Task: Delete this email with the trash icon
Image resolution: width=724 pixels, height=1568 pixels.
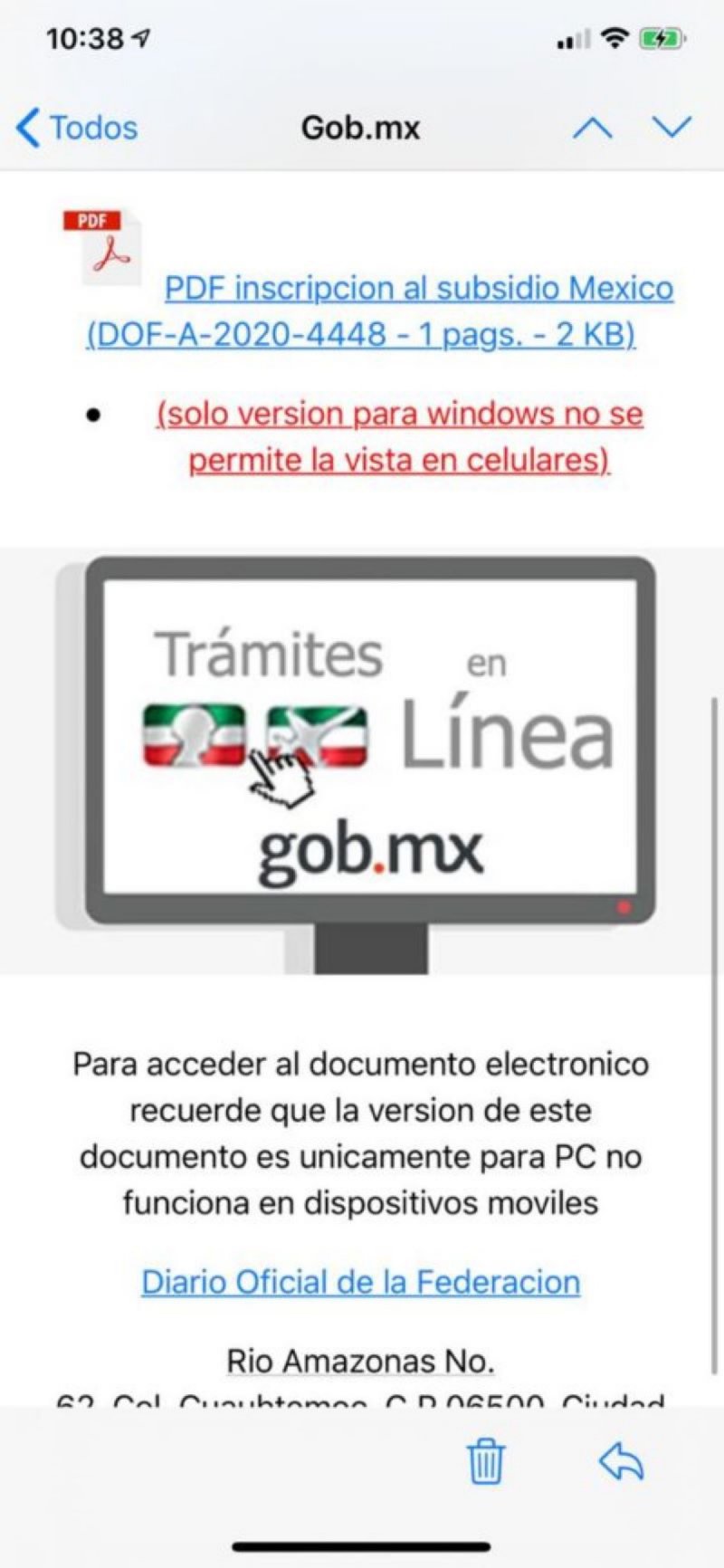Action: pyautogui.click(x=486, y=1460)
